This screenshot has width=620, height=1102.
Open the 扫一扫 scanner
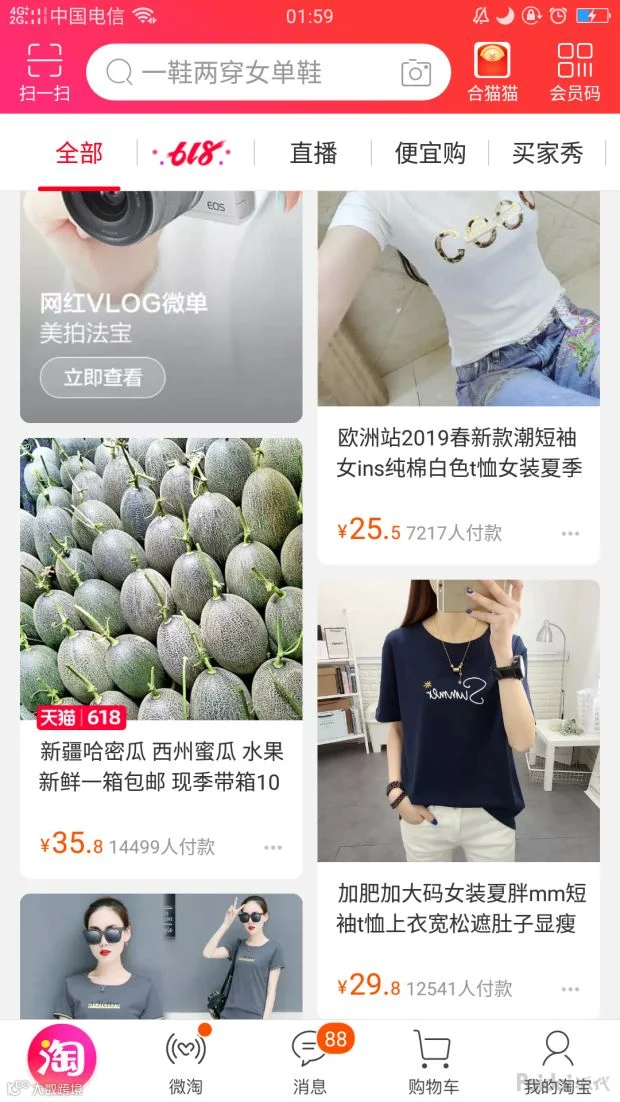[x=44, y=73]
